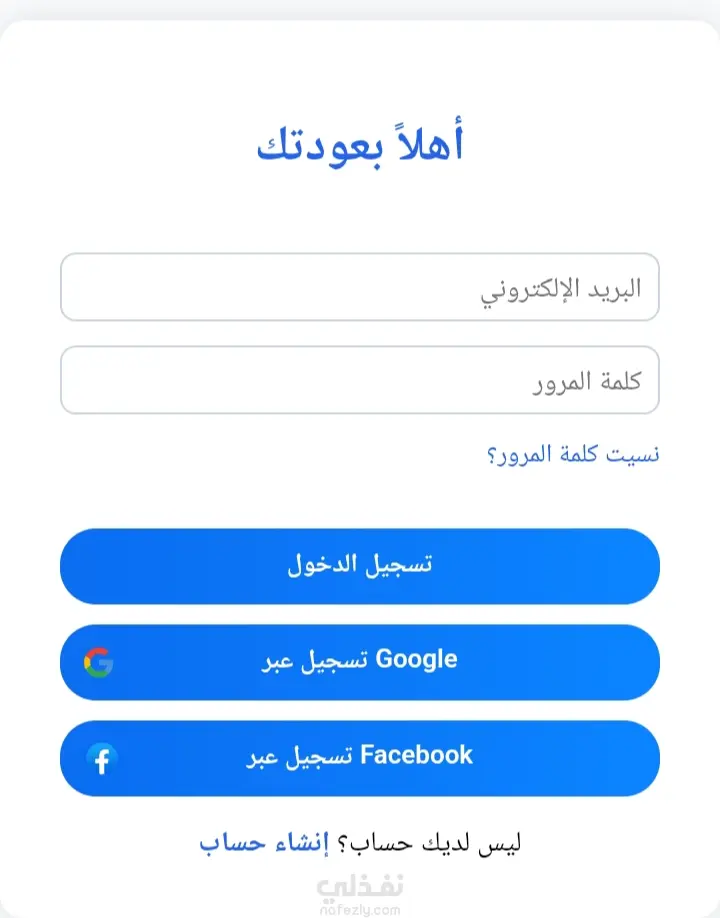Sign in with Google
720x918 pixels.
pos(360,662)
